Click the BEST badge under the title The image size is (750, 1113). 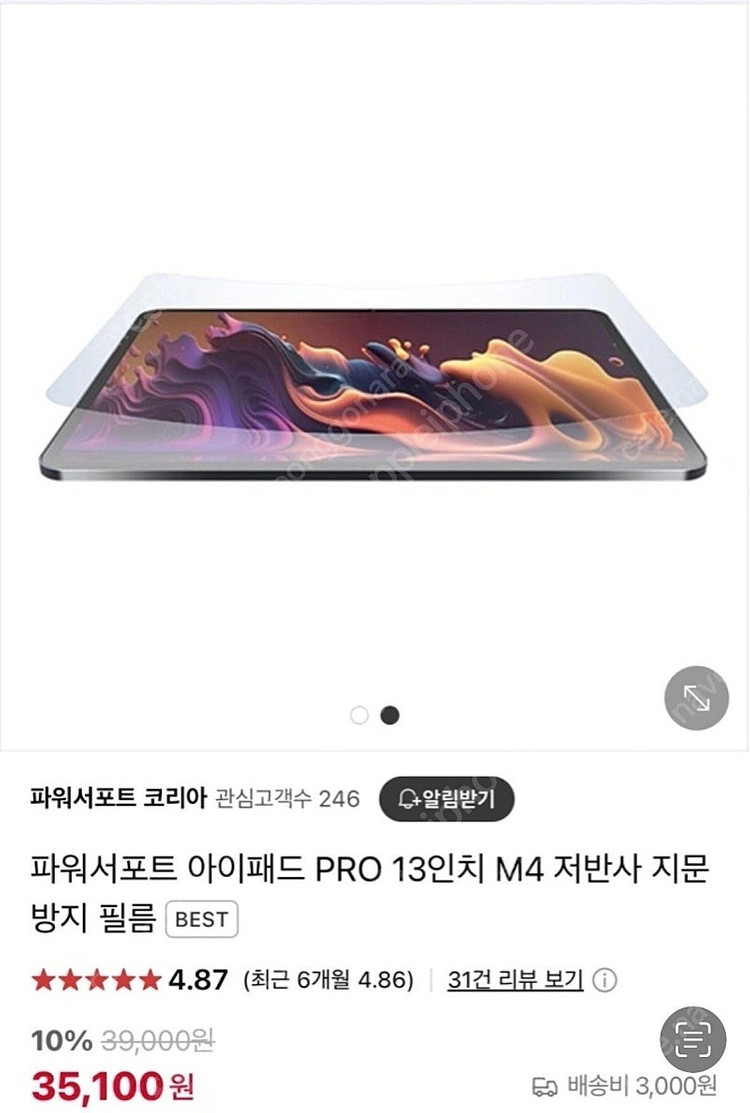coord(202,920)
